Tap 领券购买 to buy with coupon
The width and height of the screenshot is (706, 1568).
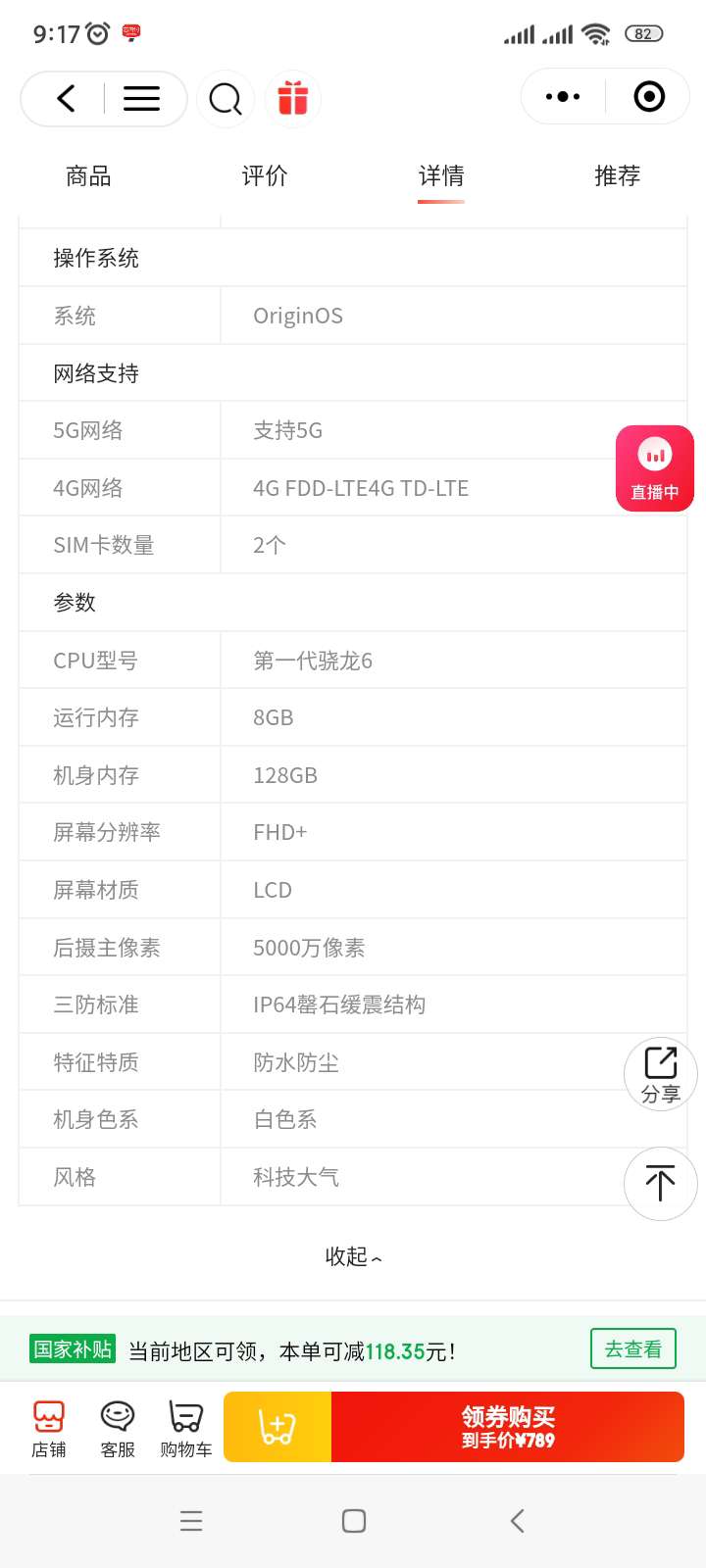[x=508, y=1427]
